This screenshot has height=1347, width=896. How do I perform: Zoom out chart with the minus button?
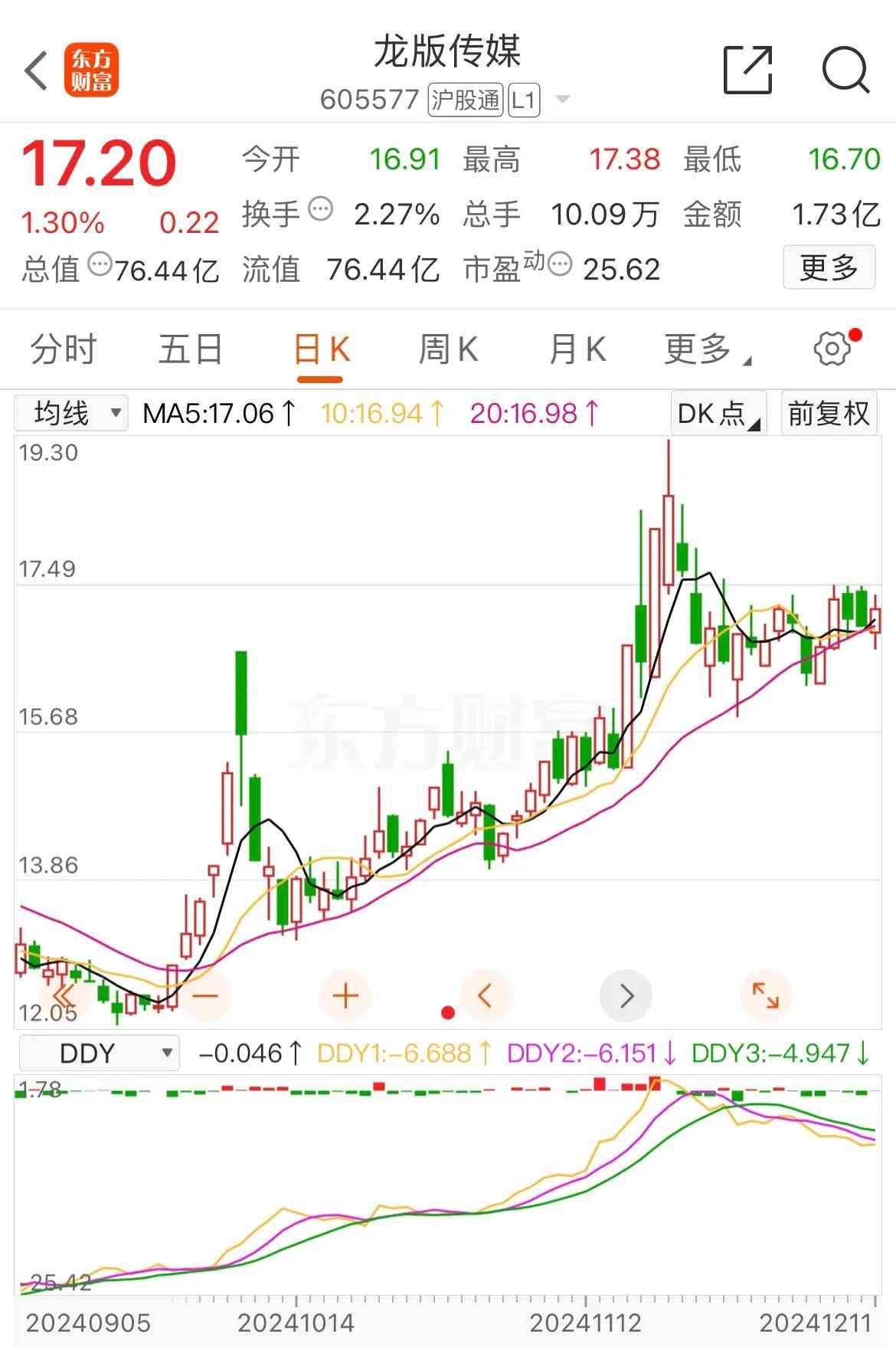(x=205, y=996)
